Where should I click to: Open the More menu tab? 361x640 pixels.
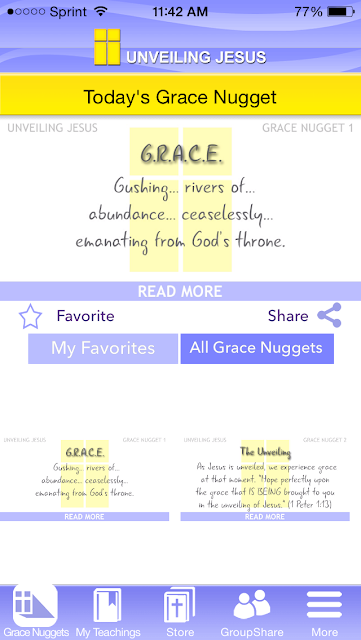(325, 612)
